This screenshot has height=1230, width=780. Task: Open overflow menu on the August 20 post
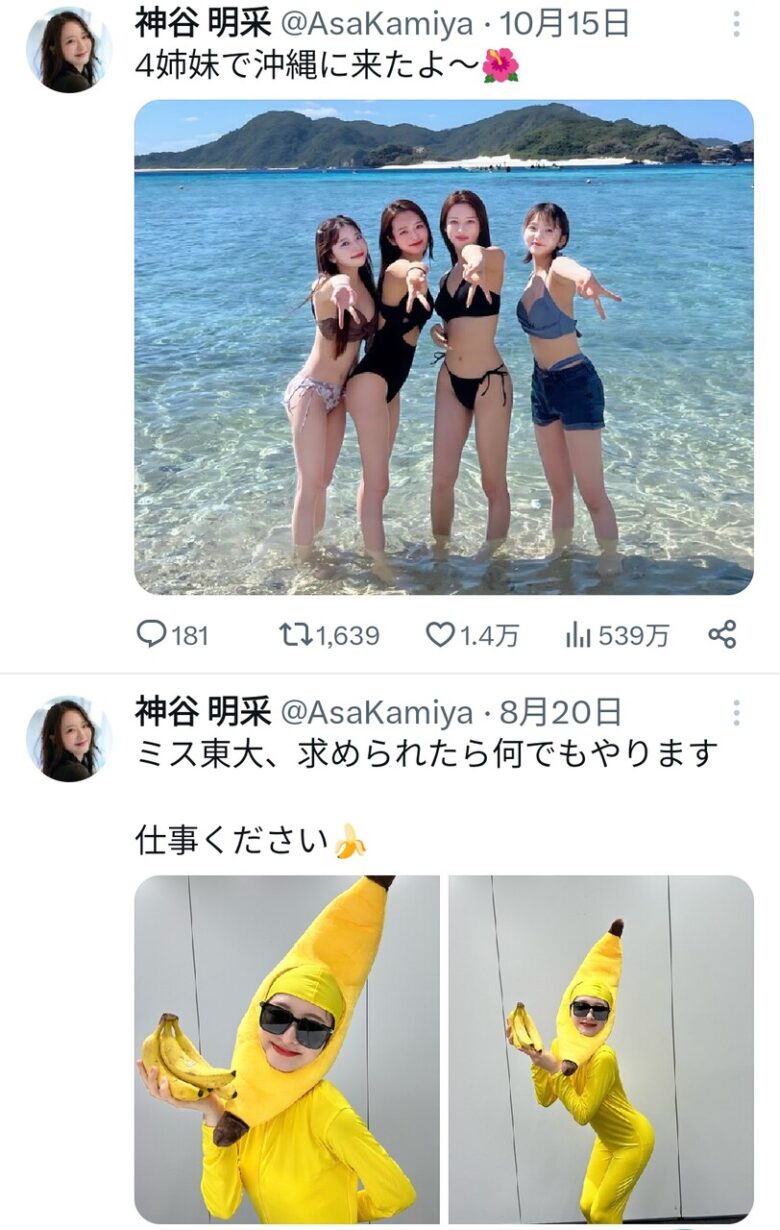coord(737,713)
